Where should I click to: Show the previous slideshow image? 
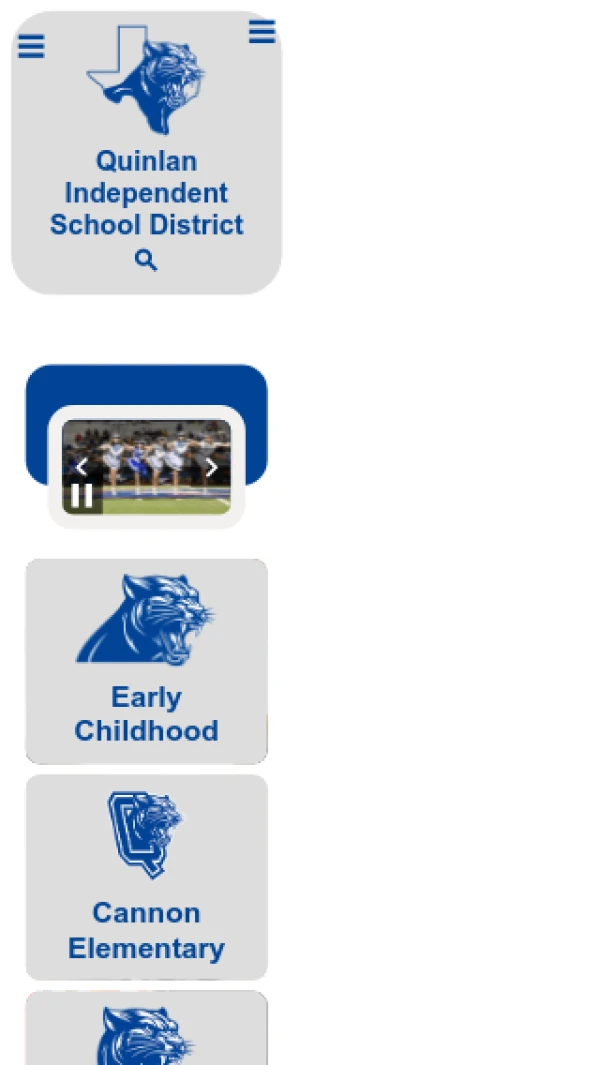(x=81, y=467)
